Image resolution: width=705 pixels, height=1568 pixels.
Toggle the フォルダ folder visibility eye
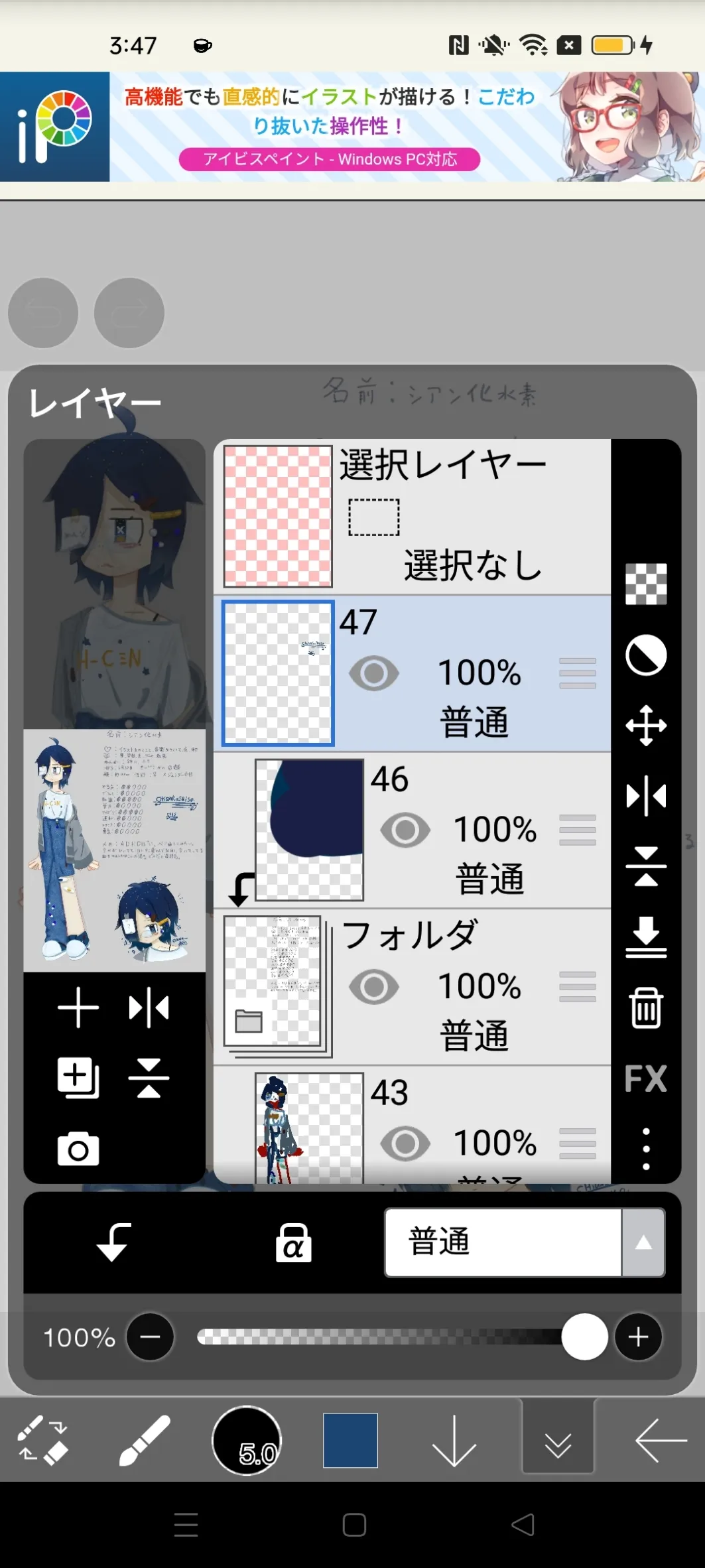coord(374,986)
